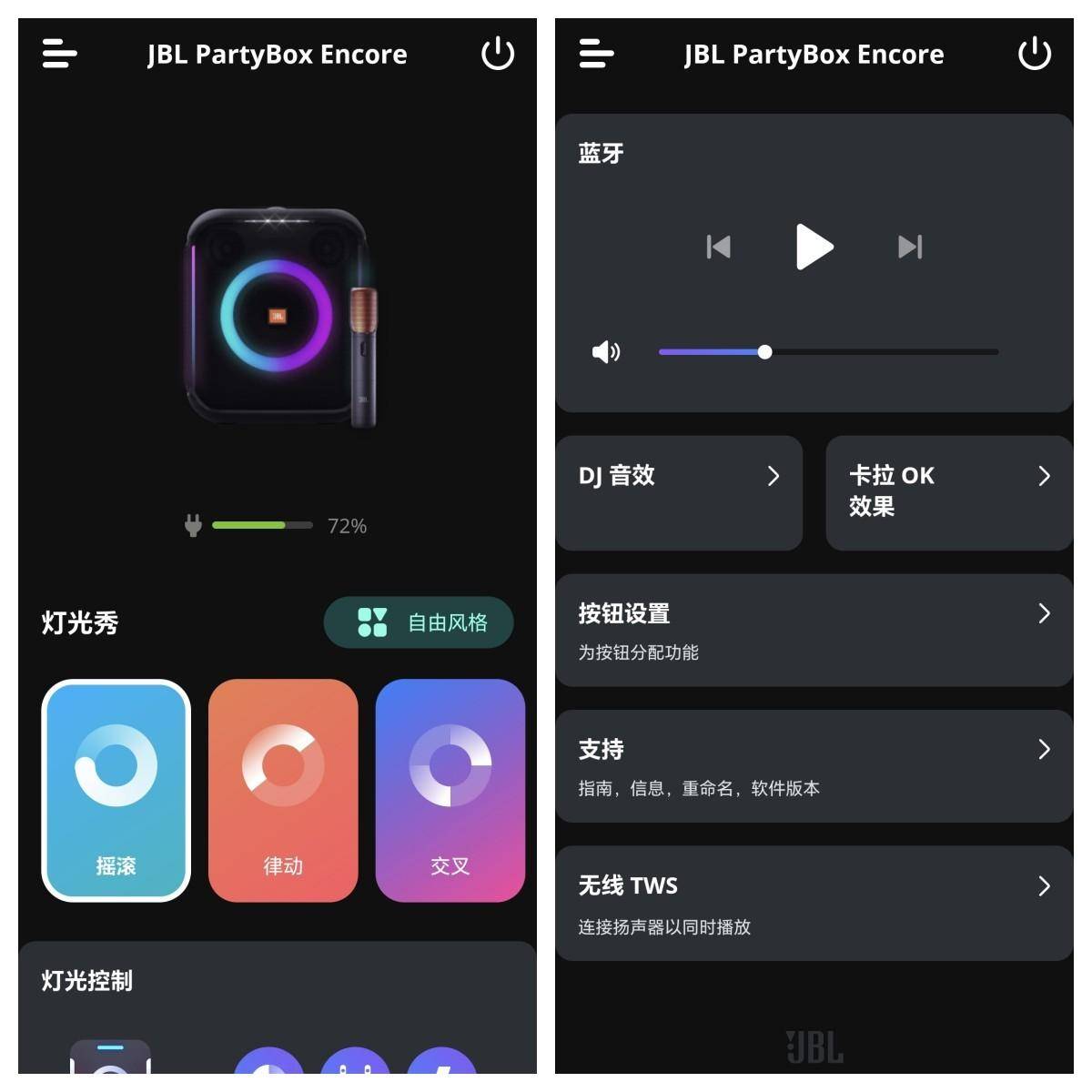Open DJ 音效 settings
Screen dimensions: 1092x1092
point(679,492)
